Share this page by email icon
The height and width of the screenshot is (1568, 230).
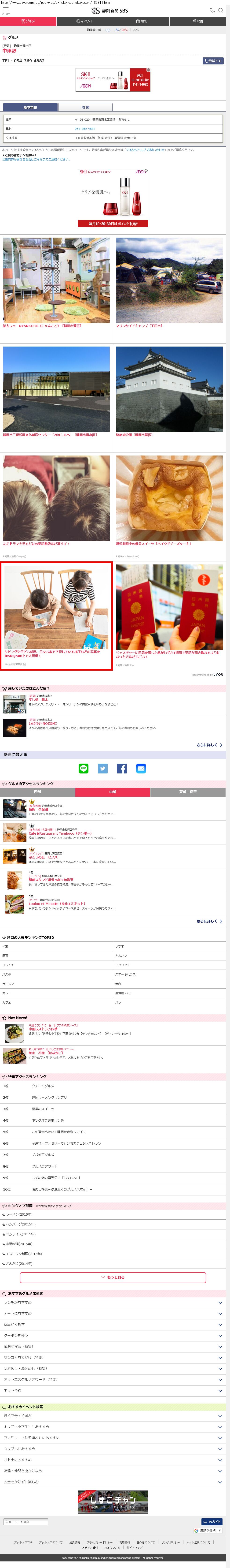click(x=141, y=769)
